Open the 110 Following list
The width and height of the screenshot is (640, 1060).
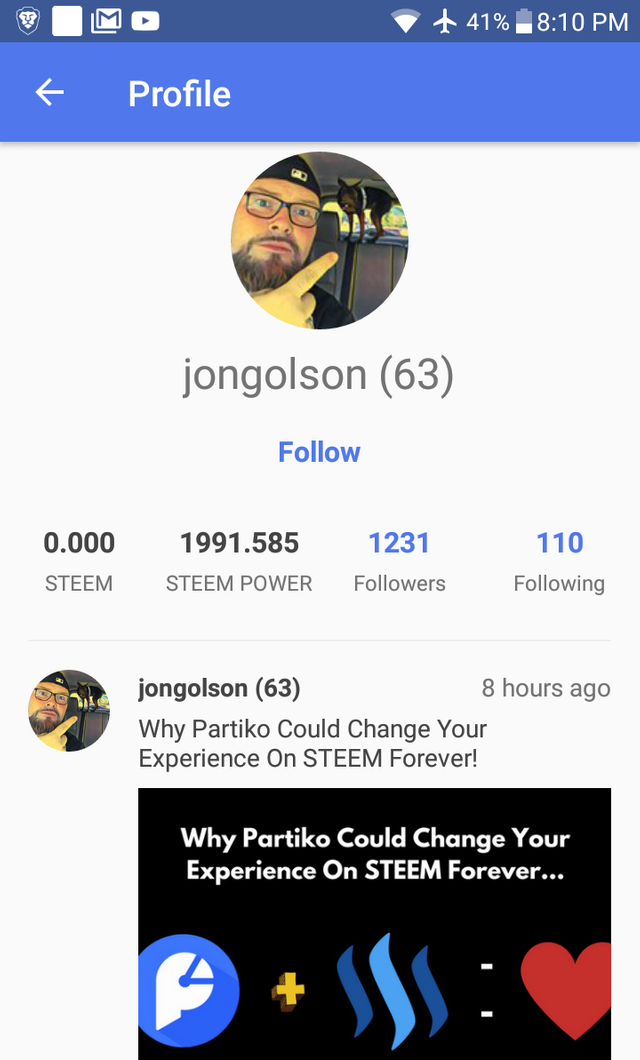(x=559, y=561)
